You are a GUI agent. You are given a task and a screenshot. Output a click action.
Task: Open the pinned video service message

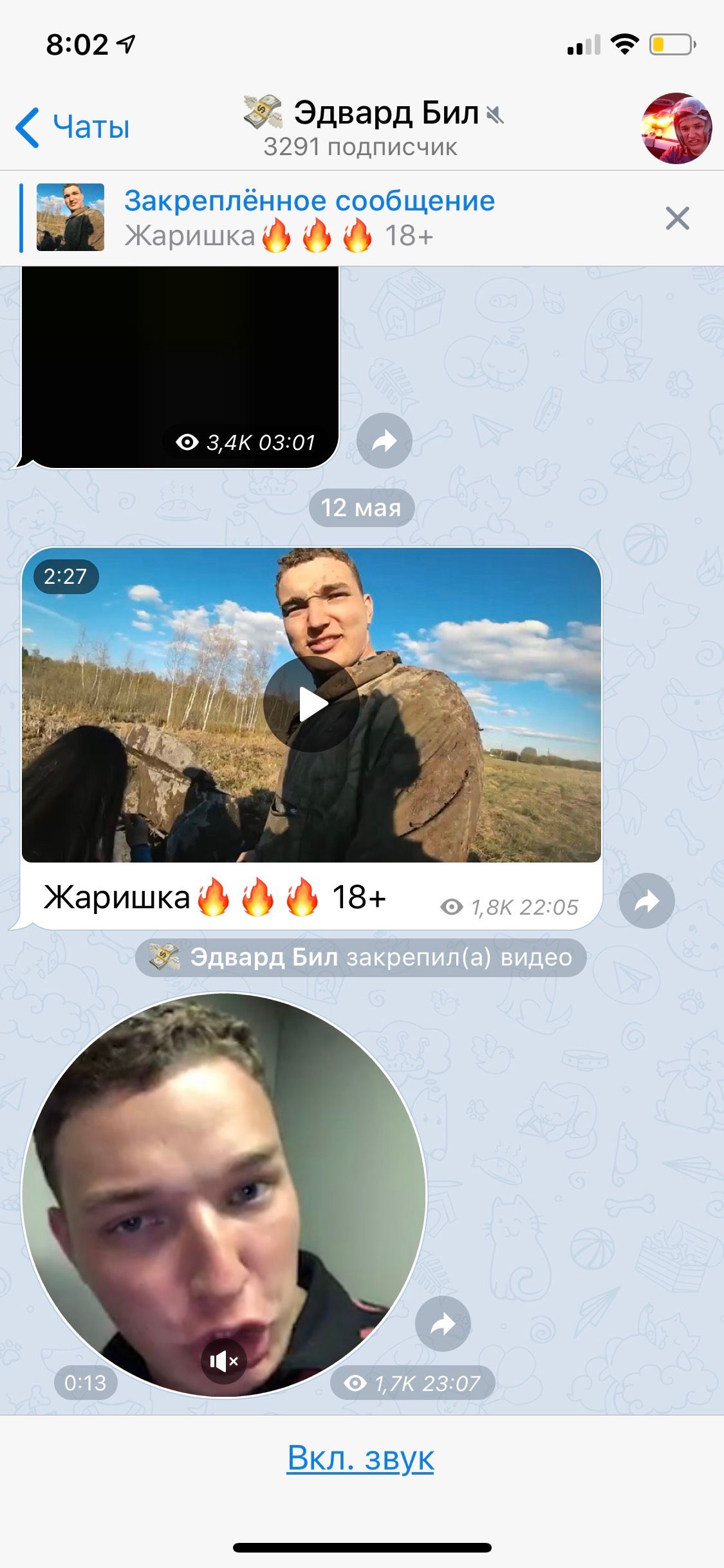click(x=361, y=958)
